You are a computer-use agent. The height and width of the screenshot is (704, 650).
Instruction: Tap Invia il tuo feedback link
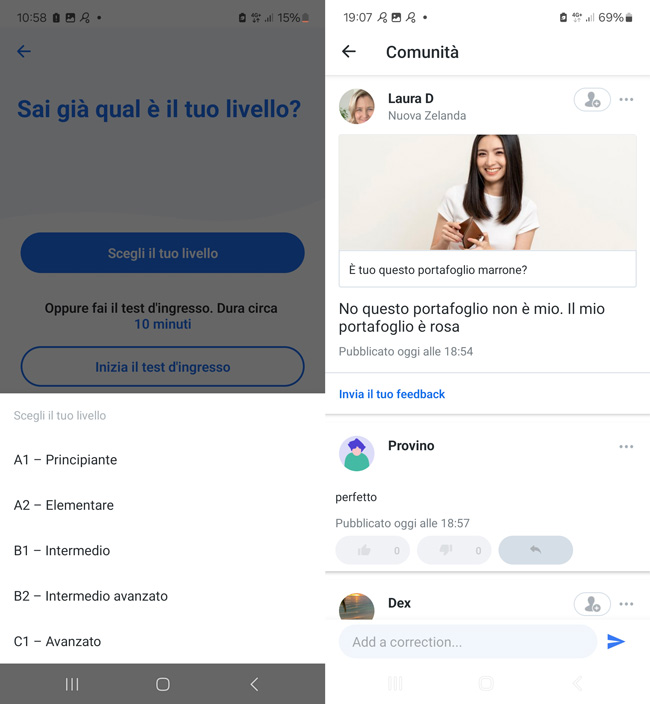(392, 394)
